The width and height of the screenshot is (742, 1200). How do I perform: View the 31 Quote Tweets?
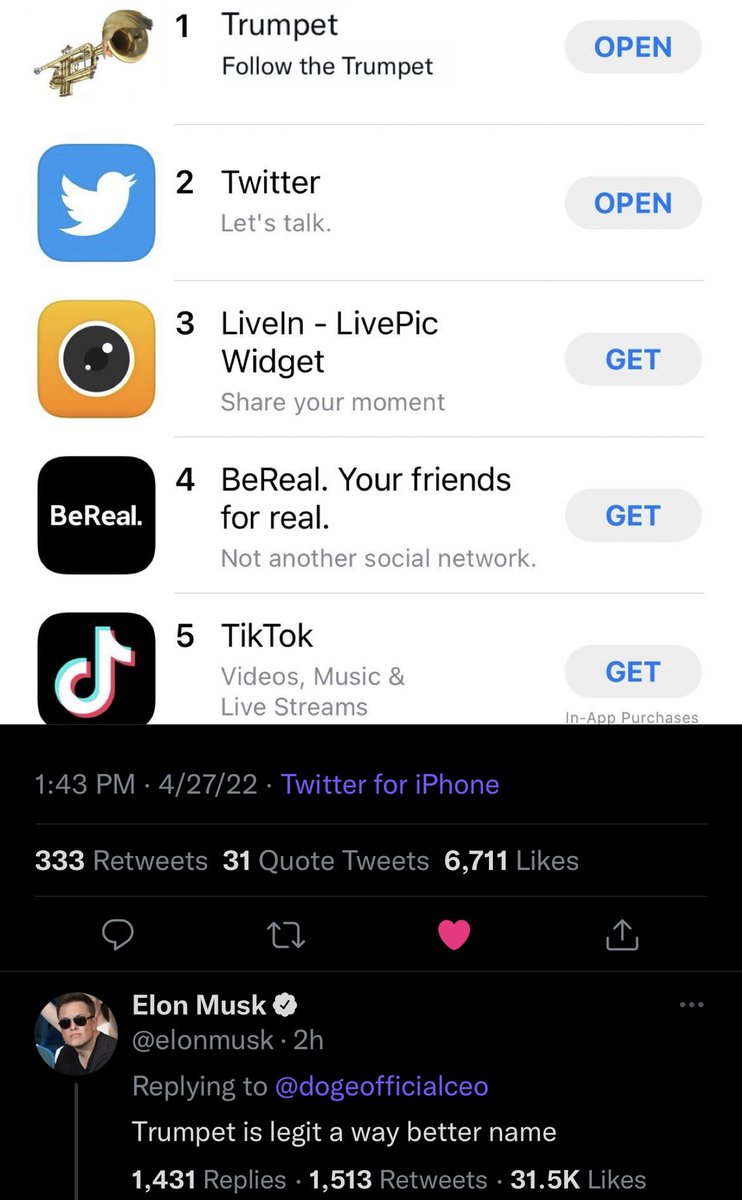pyautogui.click(x=326, y=860)
